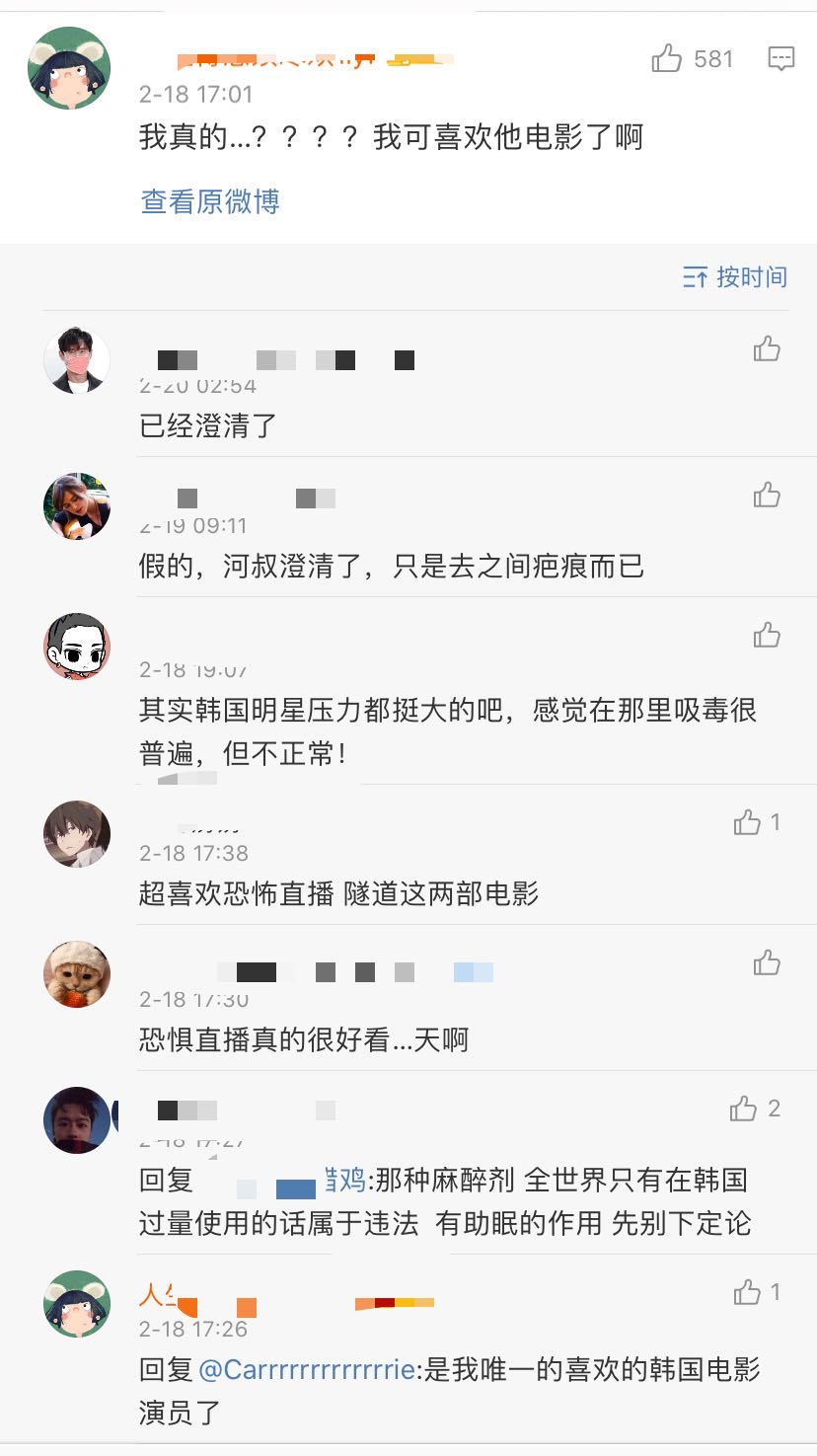The image size is (817, 1456).
Task: Open the reply icon beside the 581 likes
Action: point(780,58)
